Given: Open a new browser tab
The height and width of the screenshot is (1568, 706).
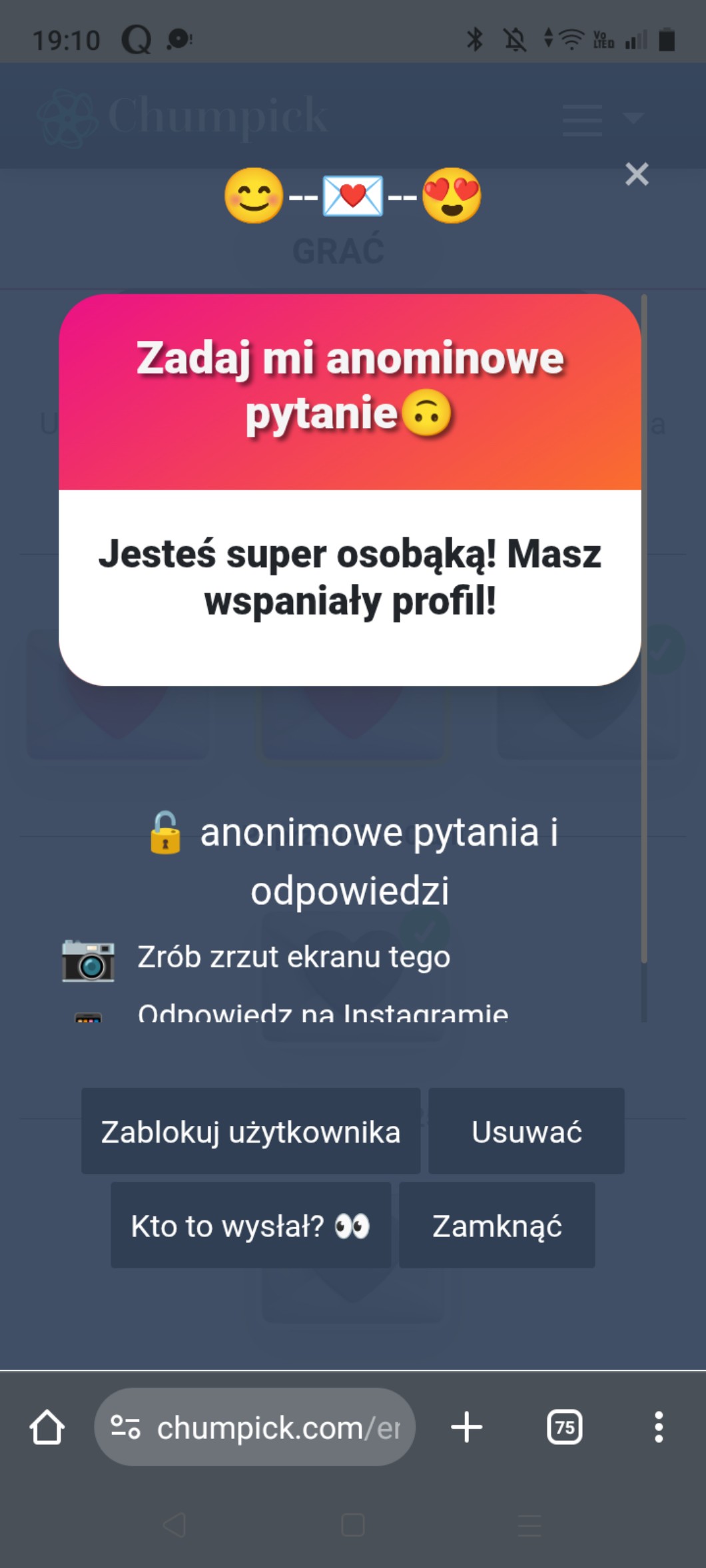Looking at the screenshot, I should tap(466, 1427).
